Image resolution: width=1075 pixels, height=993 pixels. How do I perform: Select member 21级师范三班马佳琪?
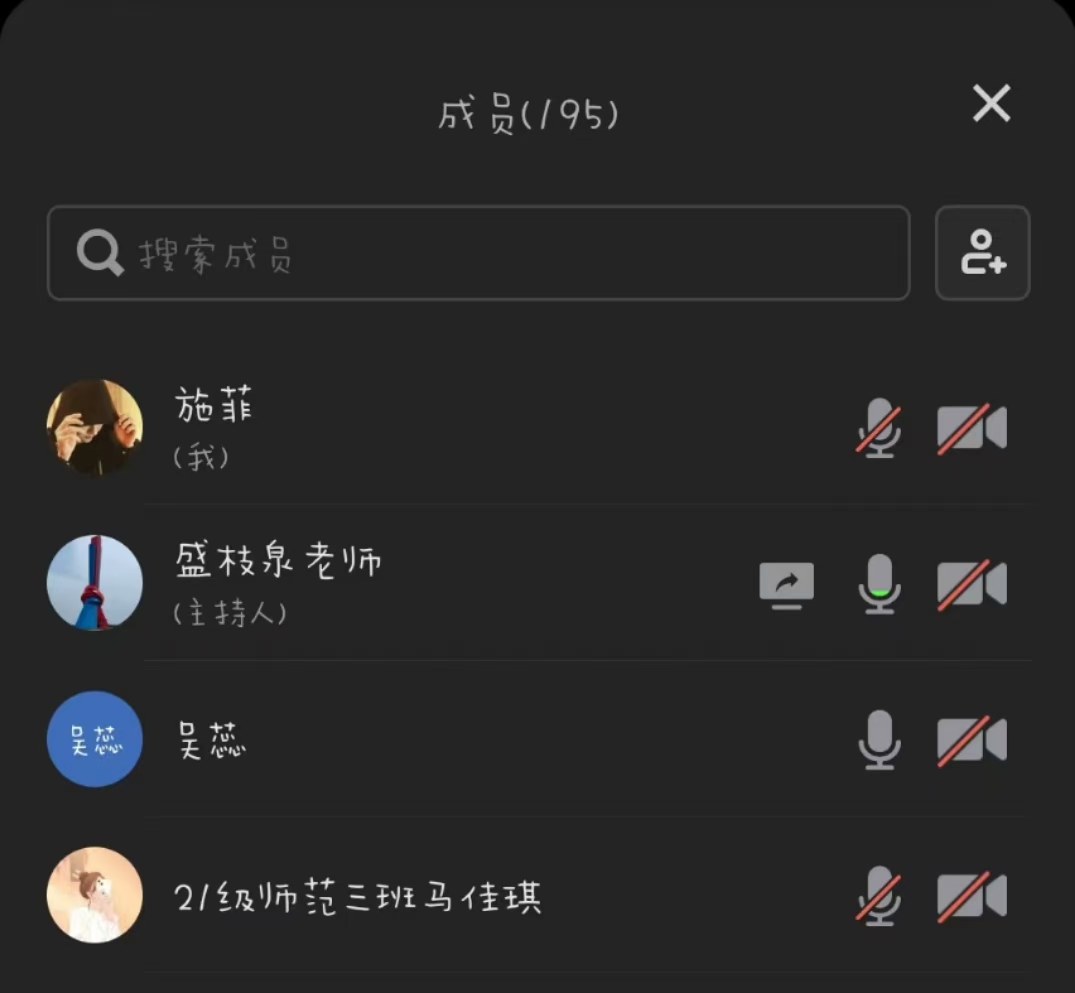357,896
